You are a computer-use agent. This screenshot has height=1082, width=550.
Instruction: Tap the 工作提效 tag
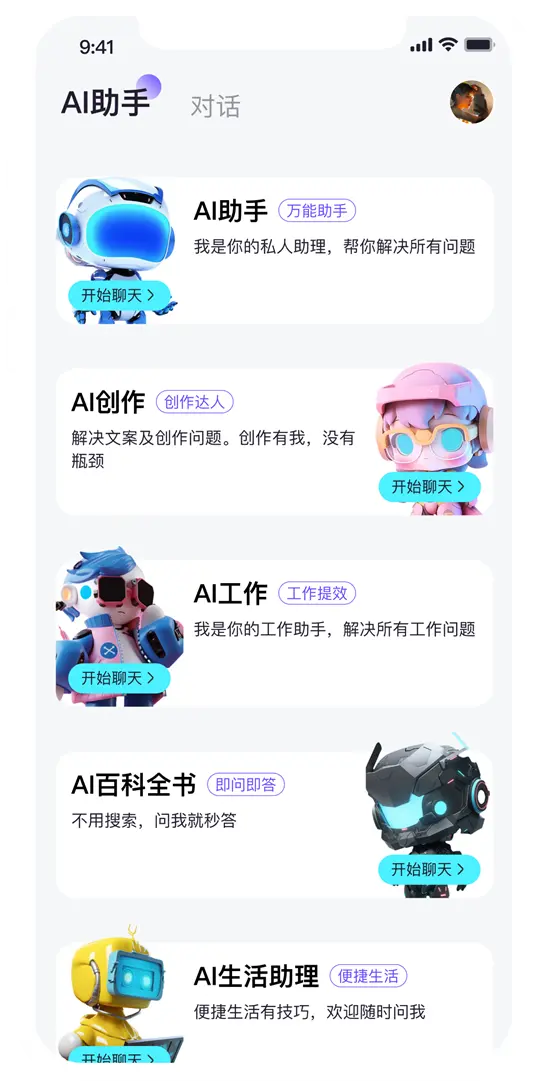(317, 593)
